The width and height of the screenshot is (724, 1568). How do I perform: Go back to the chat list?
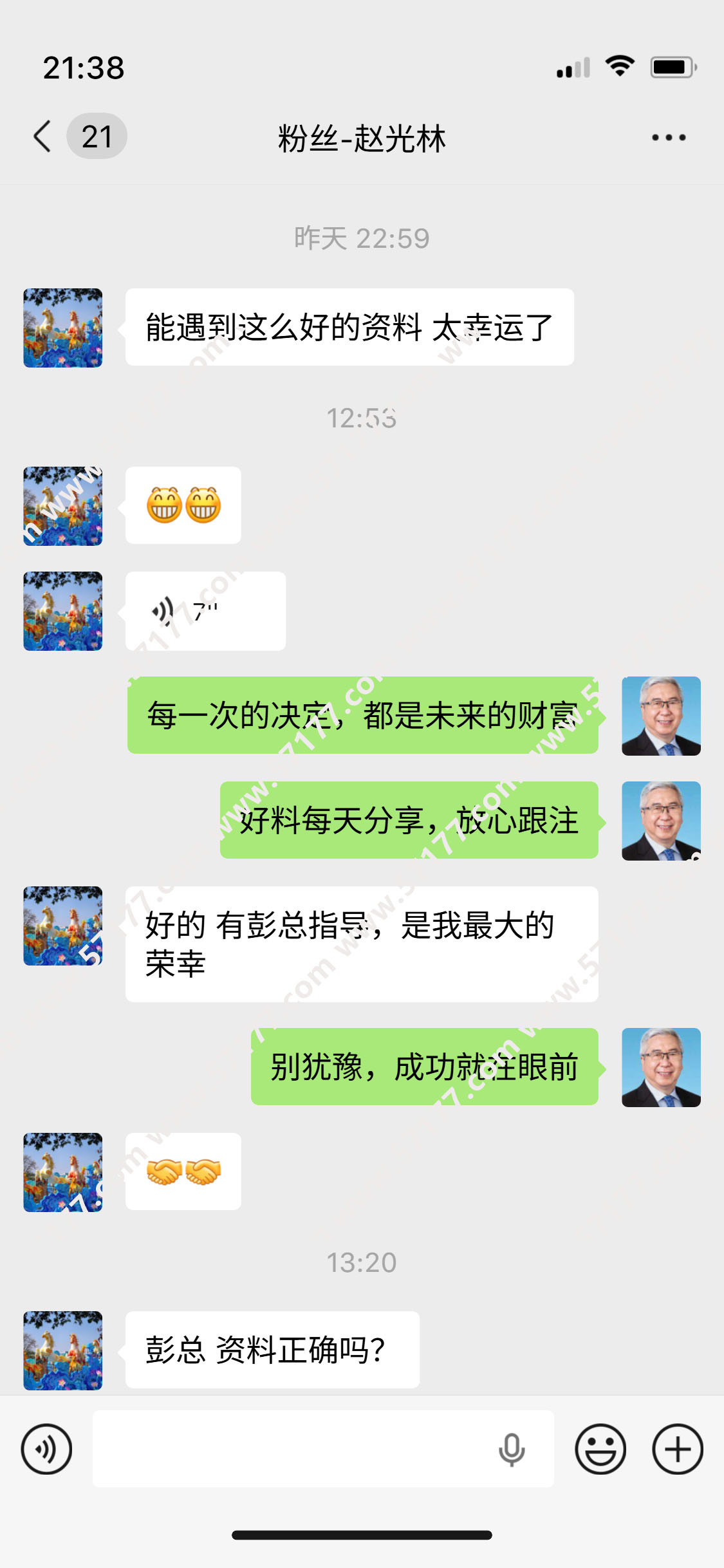[42, 136]
